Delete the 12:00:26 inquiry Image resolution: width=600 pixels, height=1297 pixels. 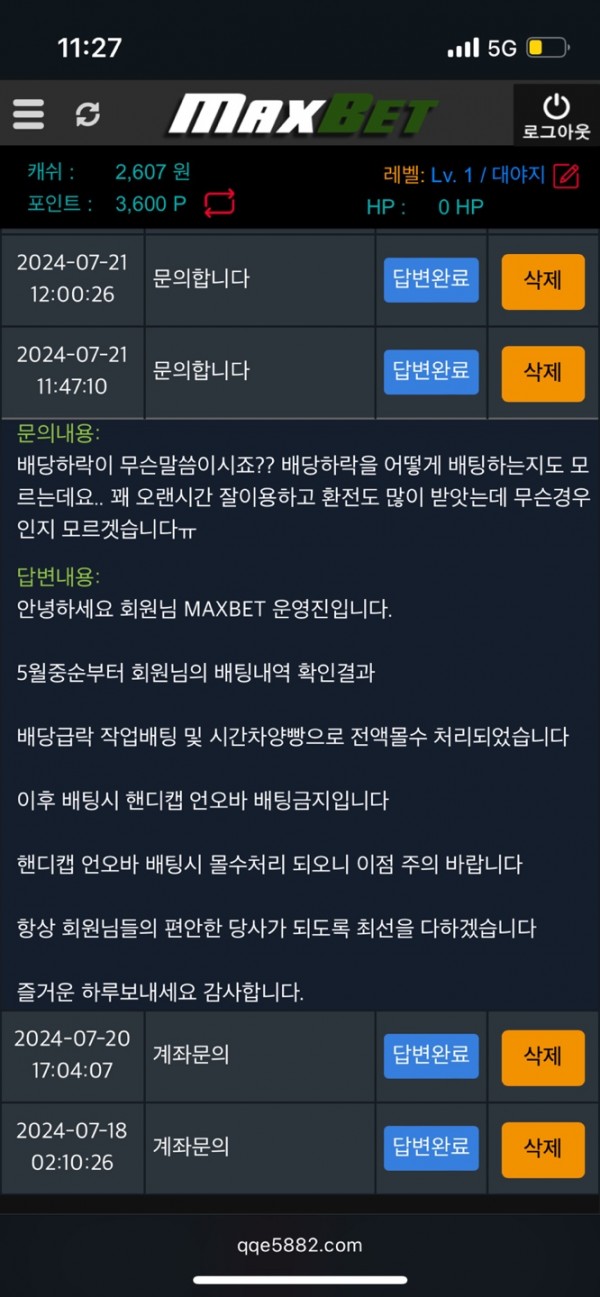click(x=542, y=281)
